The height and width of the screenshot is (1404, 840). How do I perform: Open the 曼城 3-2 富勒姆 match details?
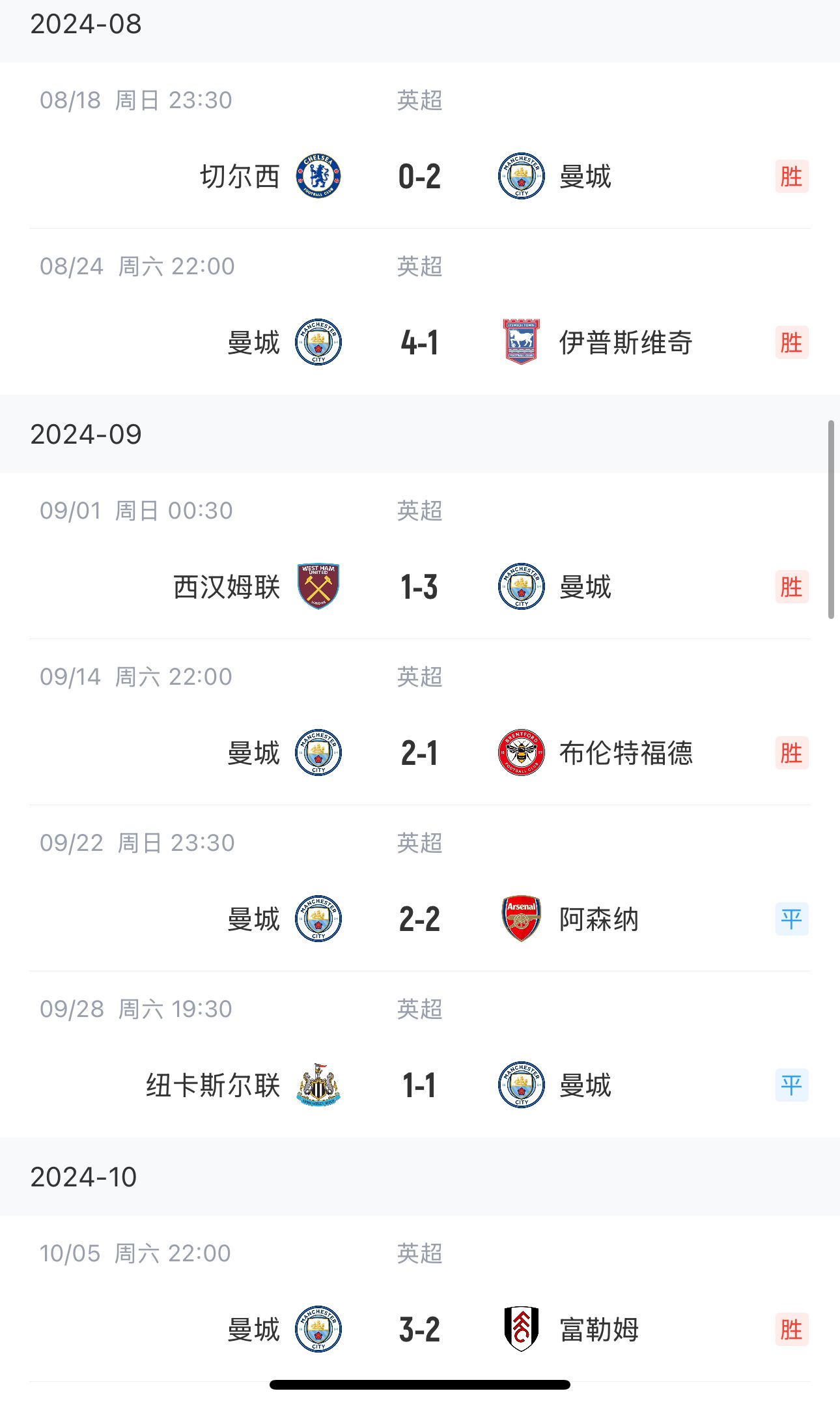click(x=419, y=1330)
